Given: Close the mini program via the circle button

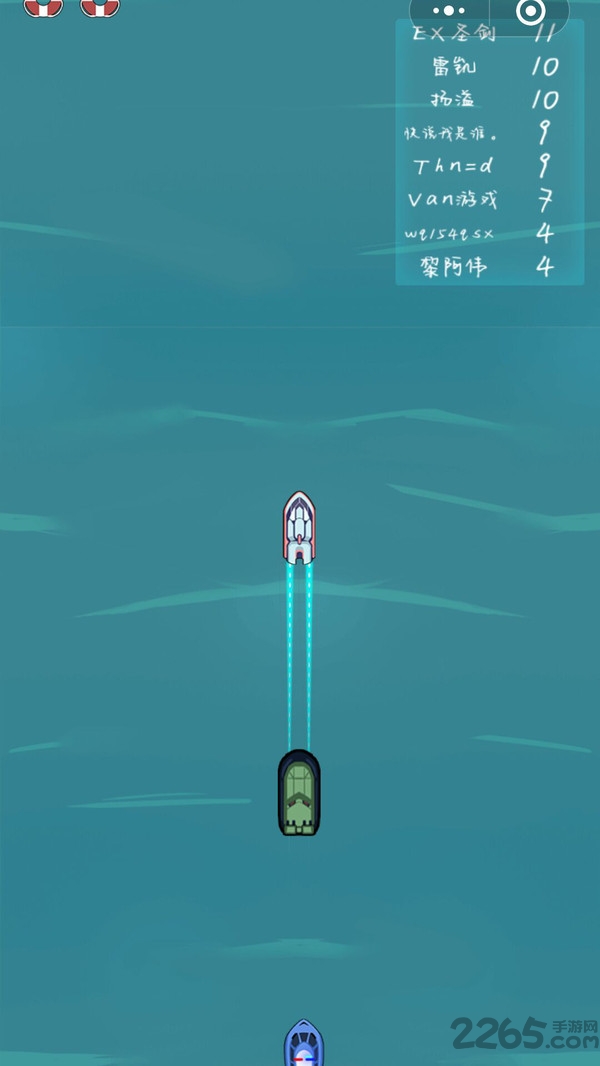Looking at the screenshot, I should click(530, 12).
